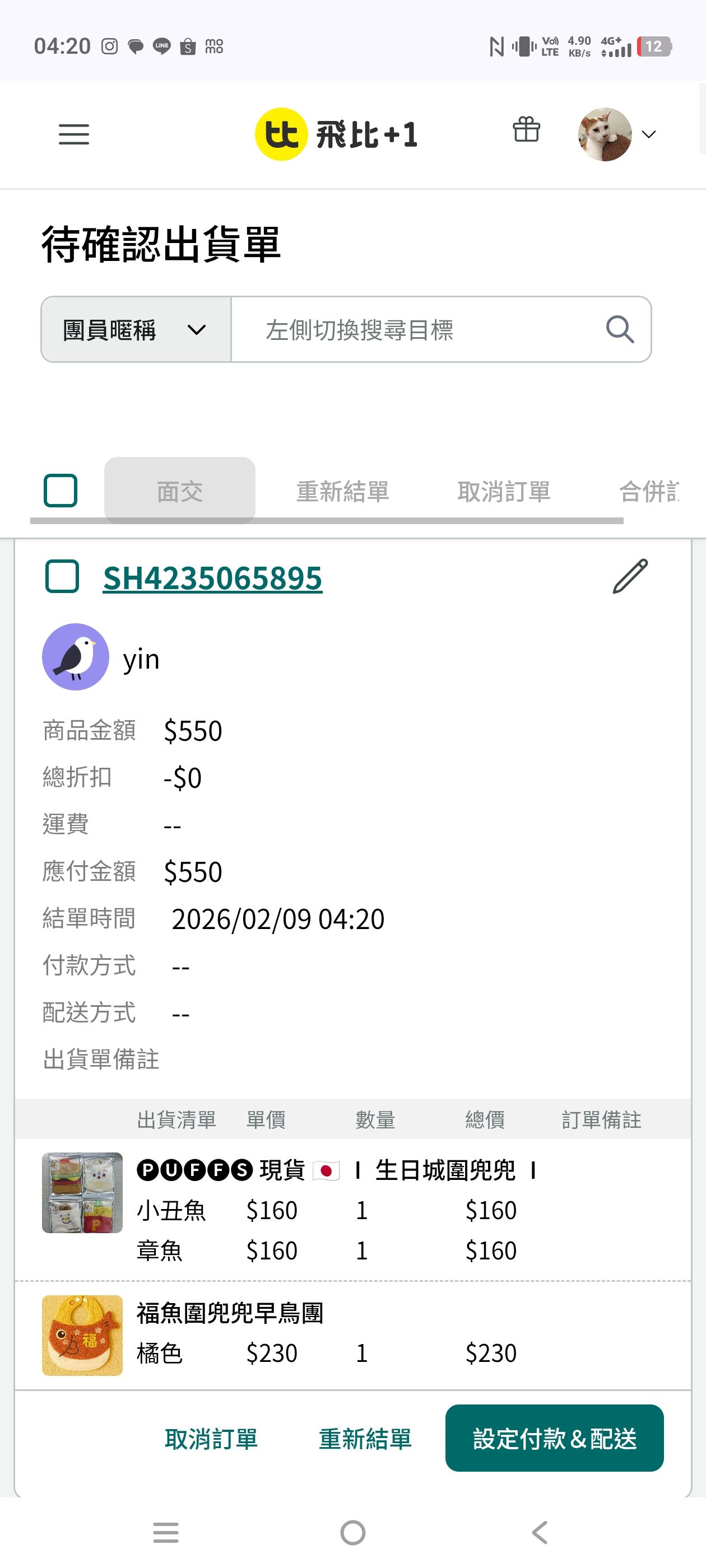Tap bottom 重新結單 for this order
Image resolution: width=706 pixels, height=1568 pixels.
pos(365,1439)
